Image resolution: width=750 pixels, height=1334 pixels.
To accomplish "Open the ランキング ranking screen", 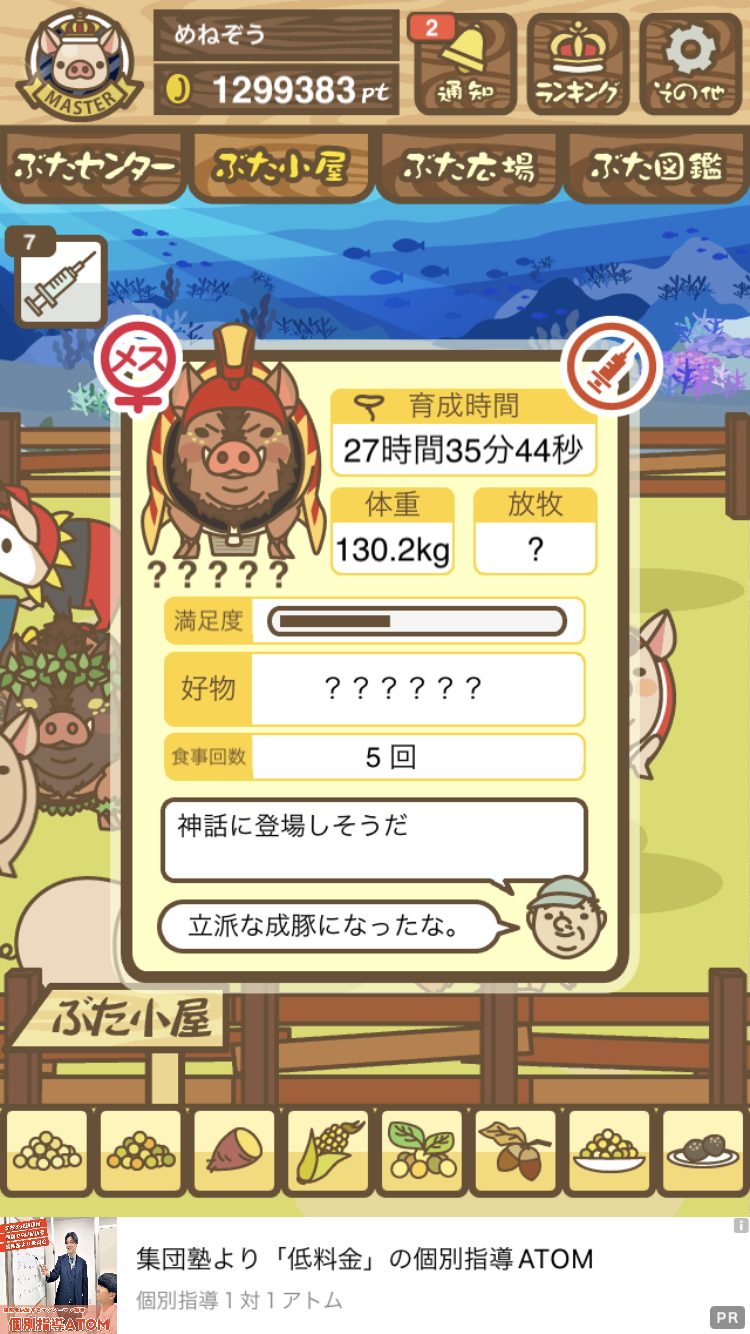I will coord(578,65).
